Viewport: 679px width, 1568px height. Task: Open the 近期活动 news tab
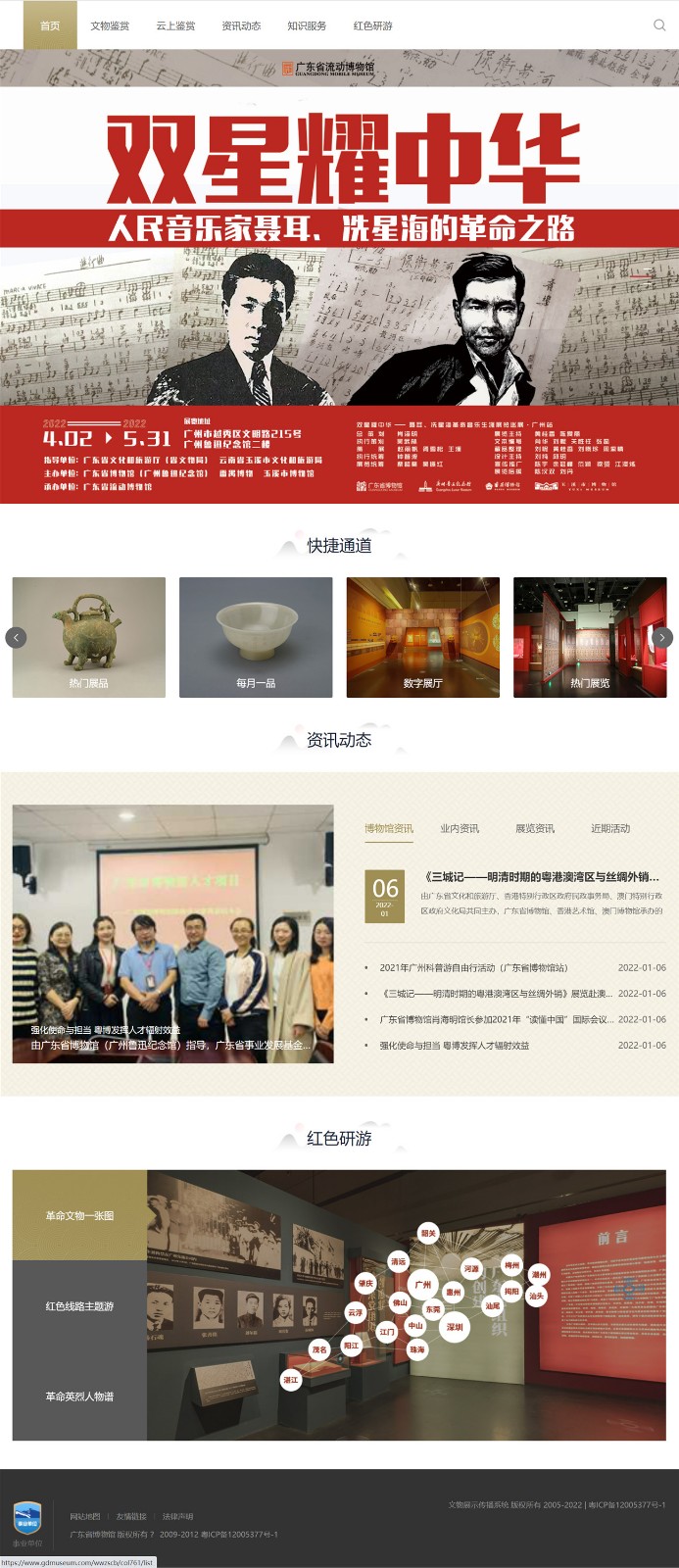pos(610,829)
